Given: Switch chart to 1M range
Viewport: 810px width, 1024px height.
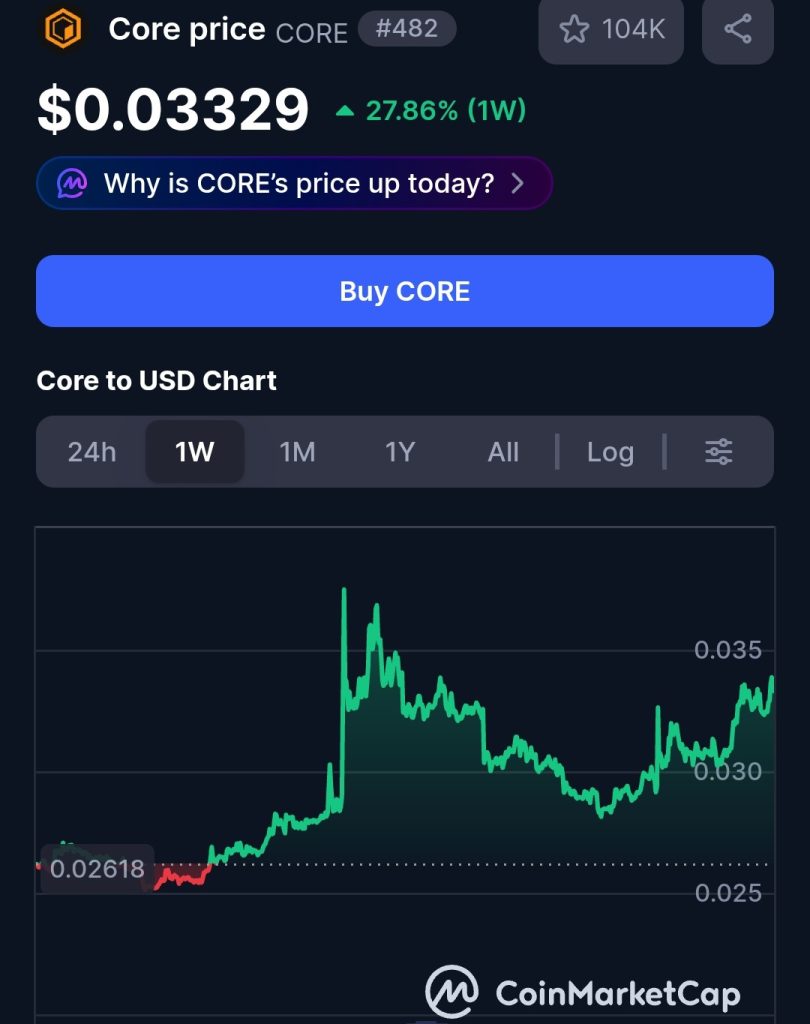Looking at the screenshot, I should coord(297,452).
